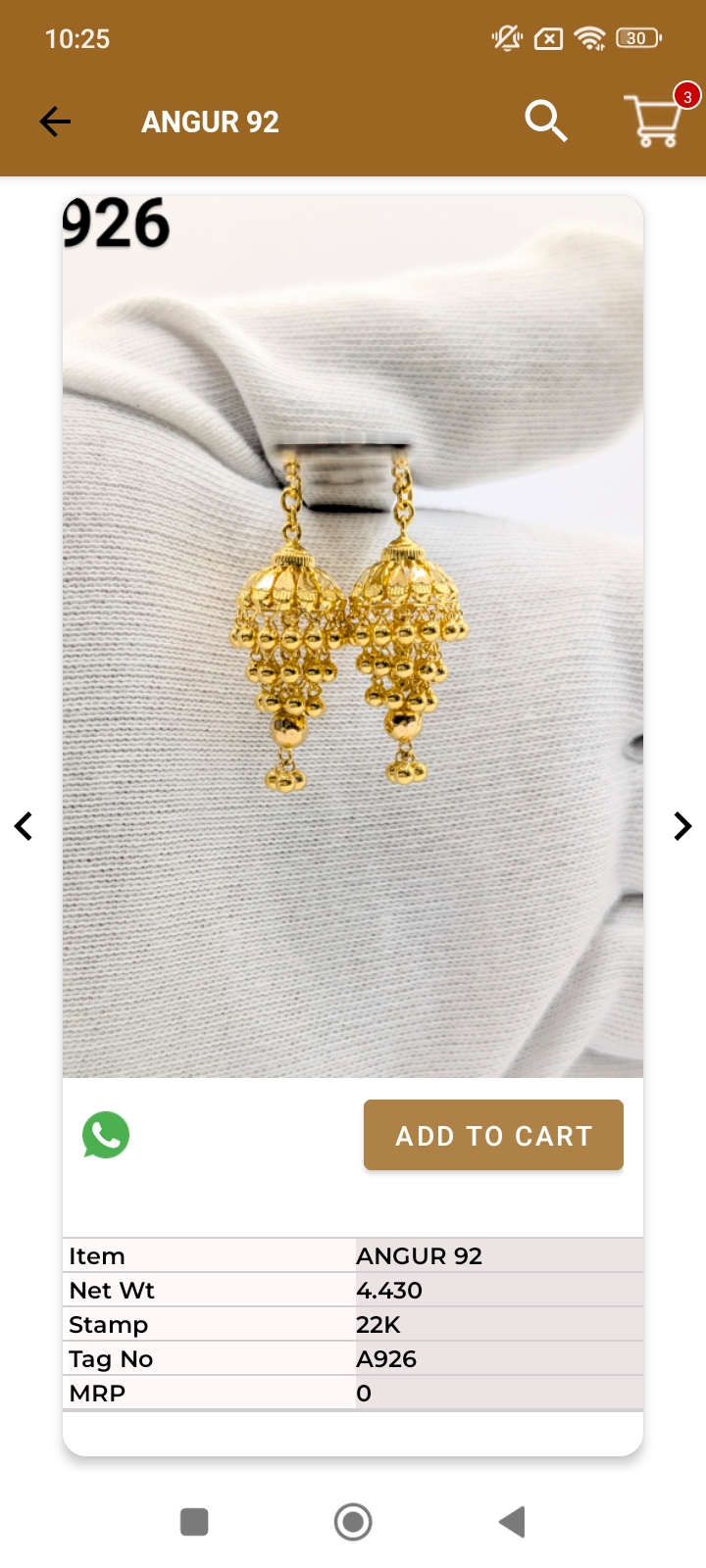Open recent apps from navigation bar
The width and height of the screenshot is (706, 1568).
[x=194, y=1522]
